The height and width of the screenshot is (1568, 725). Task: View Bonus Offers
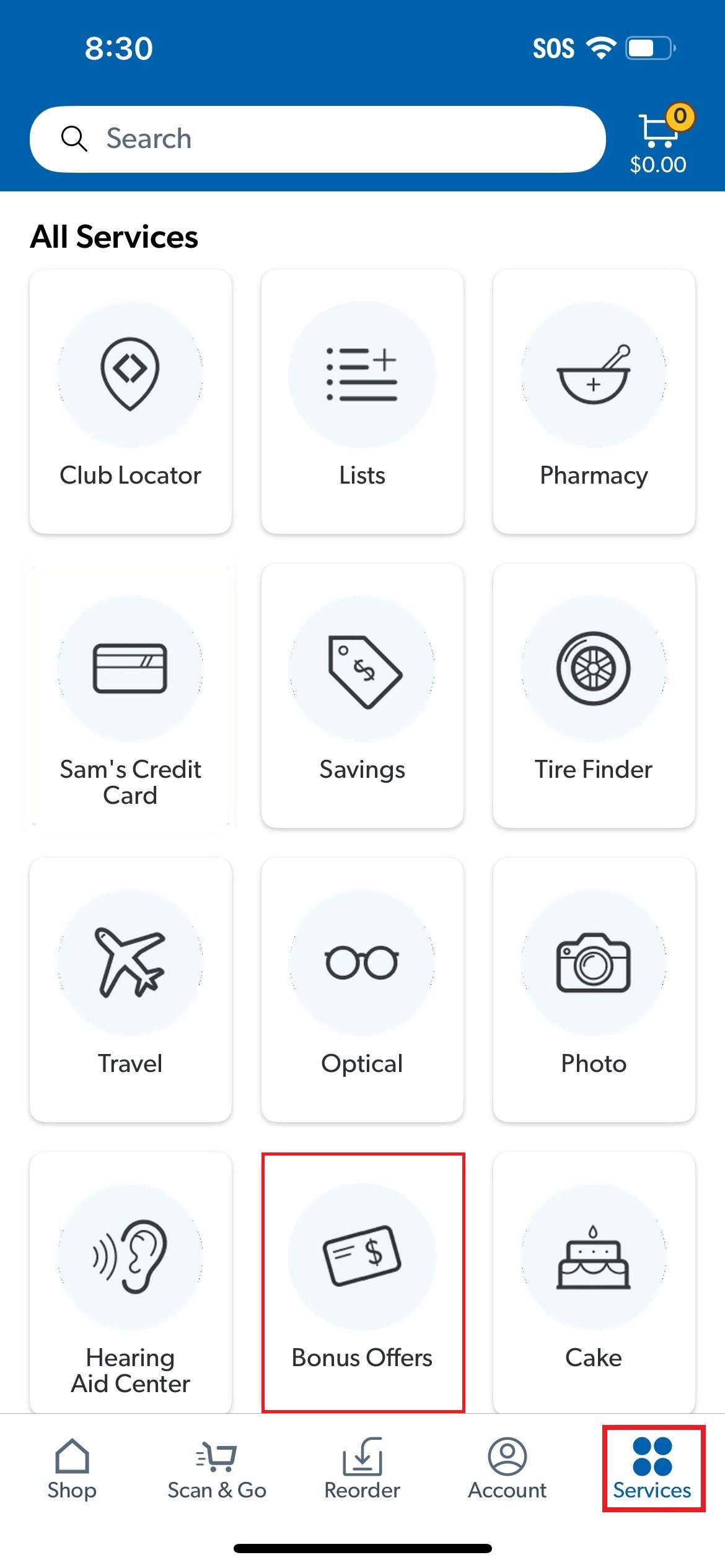(362, 1282)
